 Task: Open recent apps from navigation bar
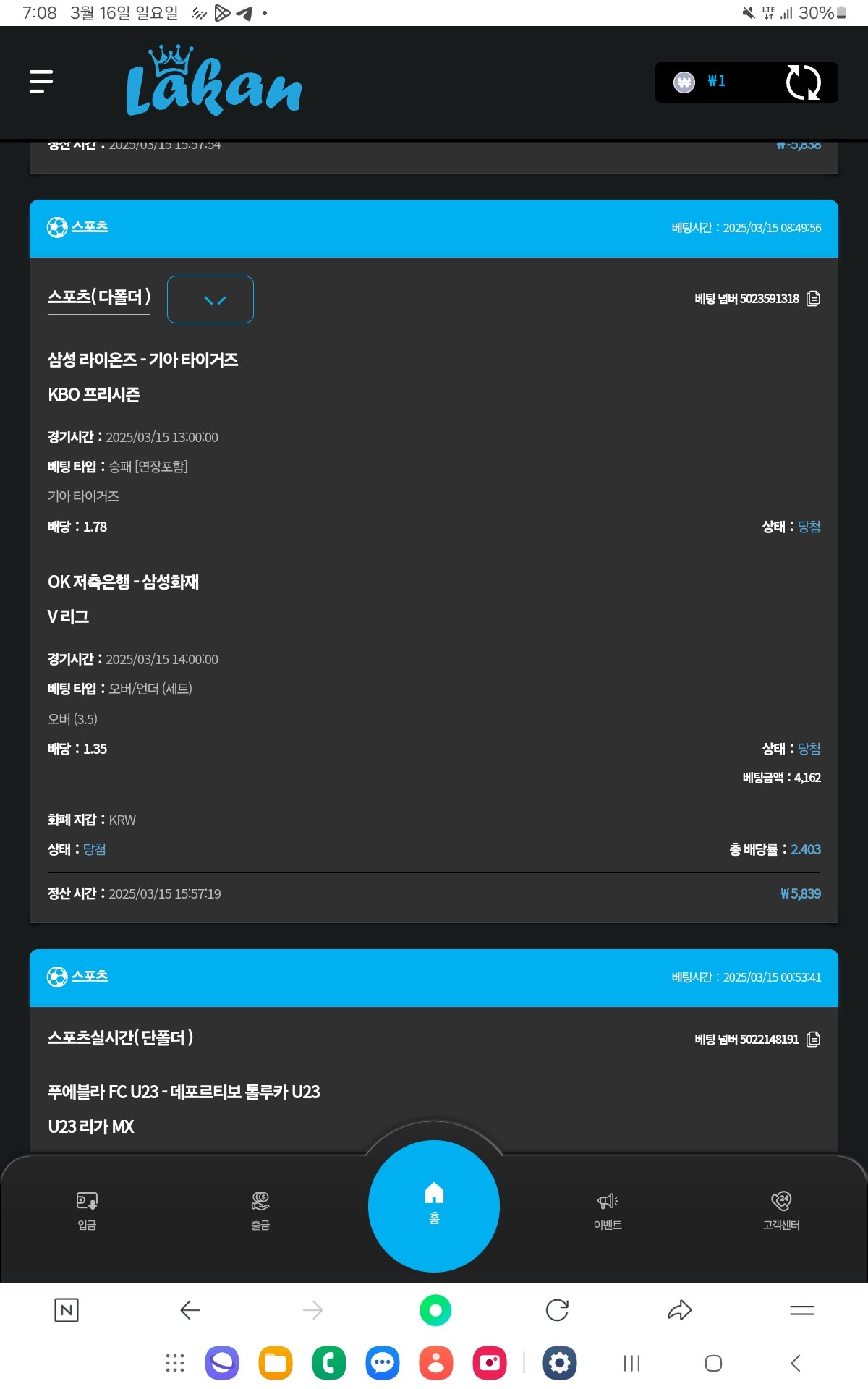click(x=631, y=1364)
